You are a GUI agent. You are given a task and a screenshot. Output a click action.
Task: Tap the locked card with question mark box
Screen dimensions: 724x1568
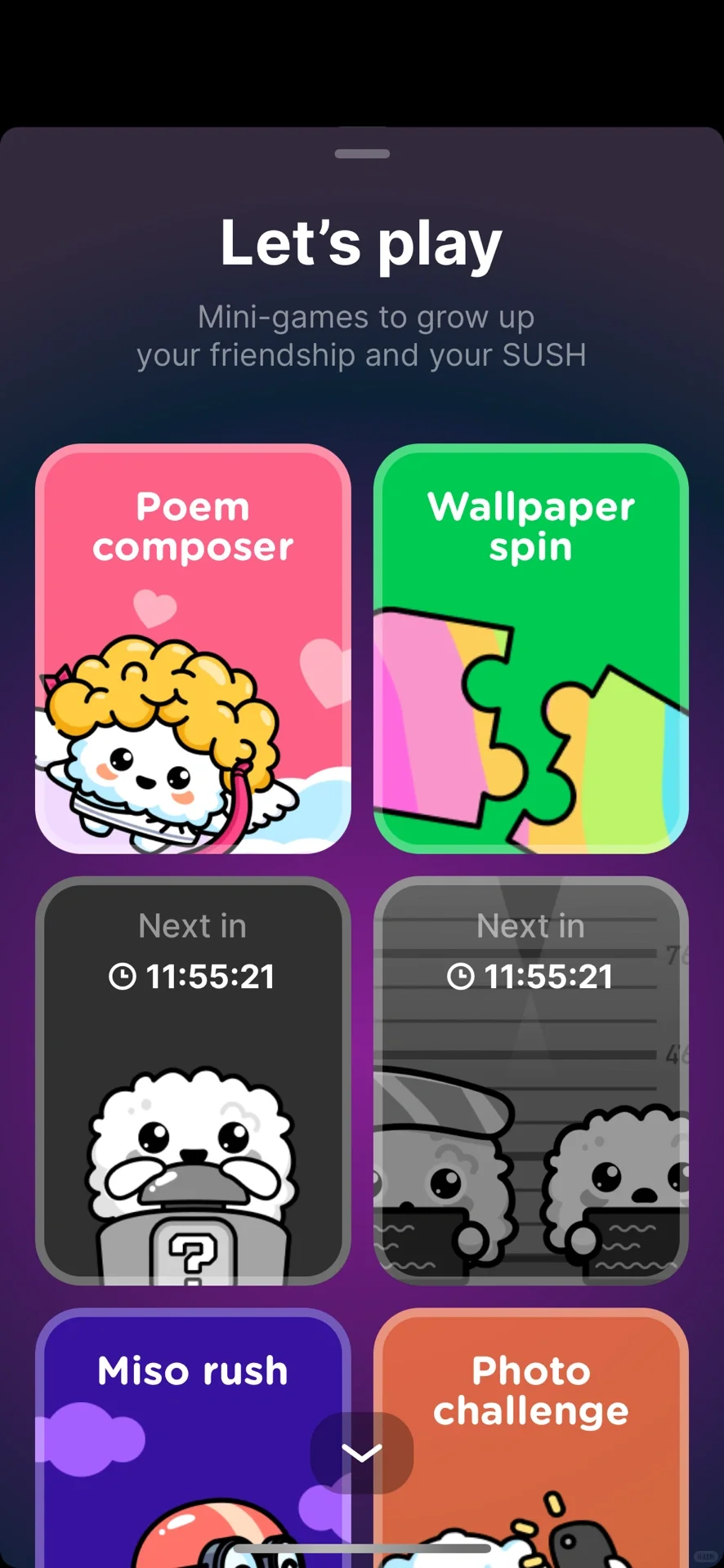(x=193, y=1080)
